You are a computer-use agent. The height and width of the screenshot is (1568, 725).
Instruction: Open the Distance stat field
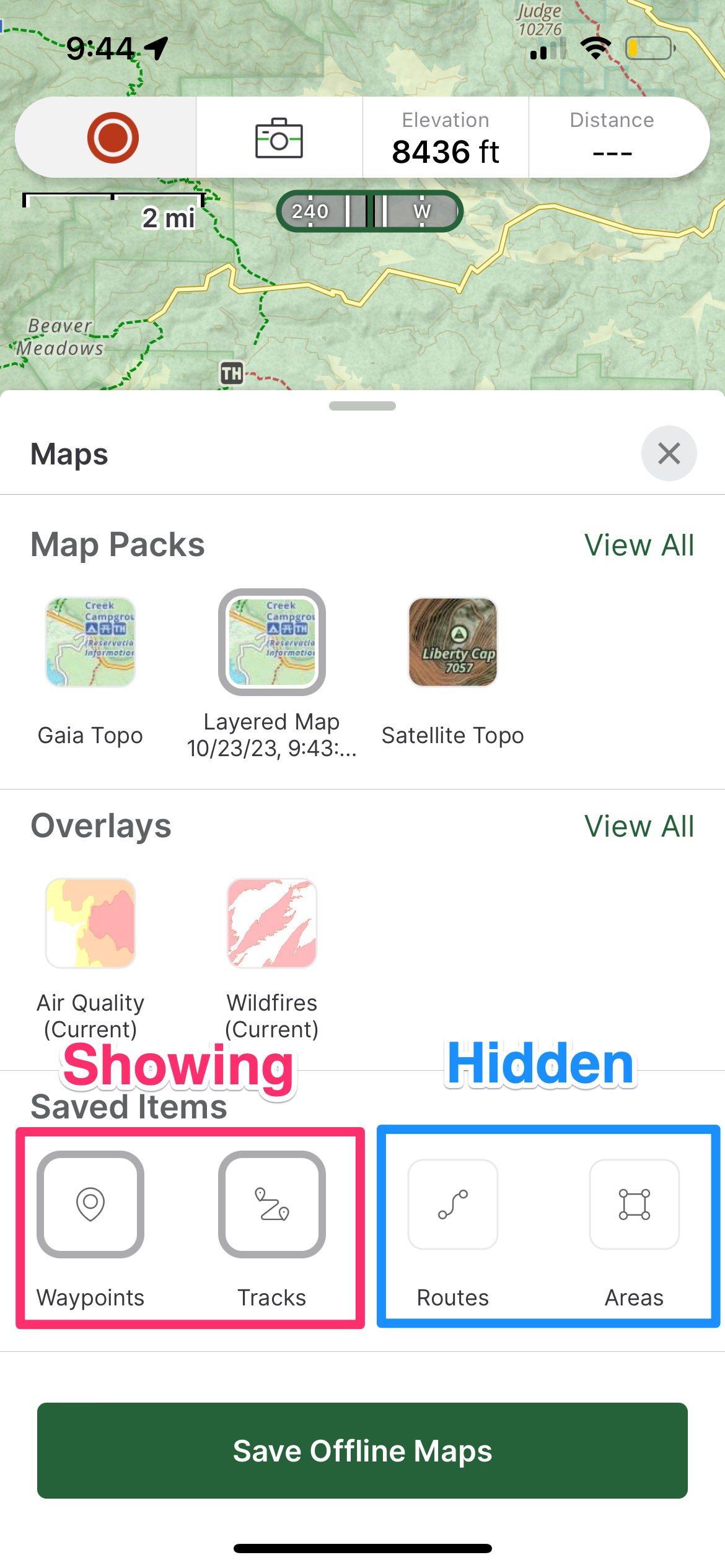pos(612,137)
